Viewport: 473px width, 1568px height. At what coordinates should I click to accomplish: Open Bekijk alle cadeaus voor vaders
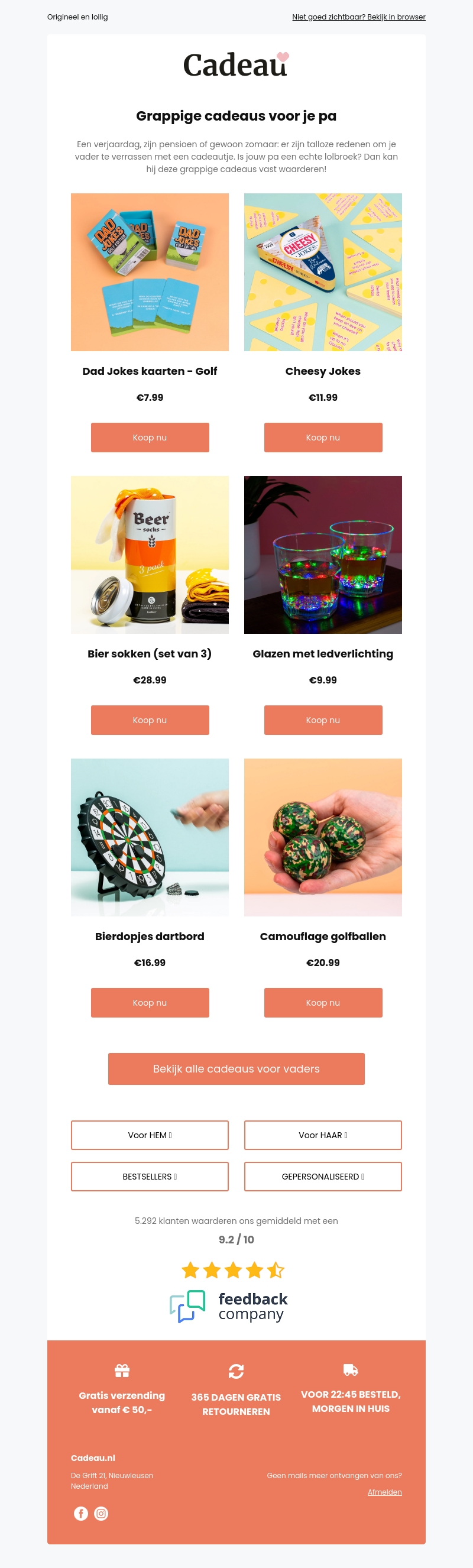(236, 1068)
